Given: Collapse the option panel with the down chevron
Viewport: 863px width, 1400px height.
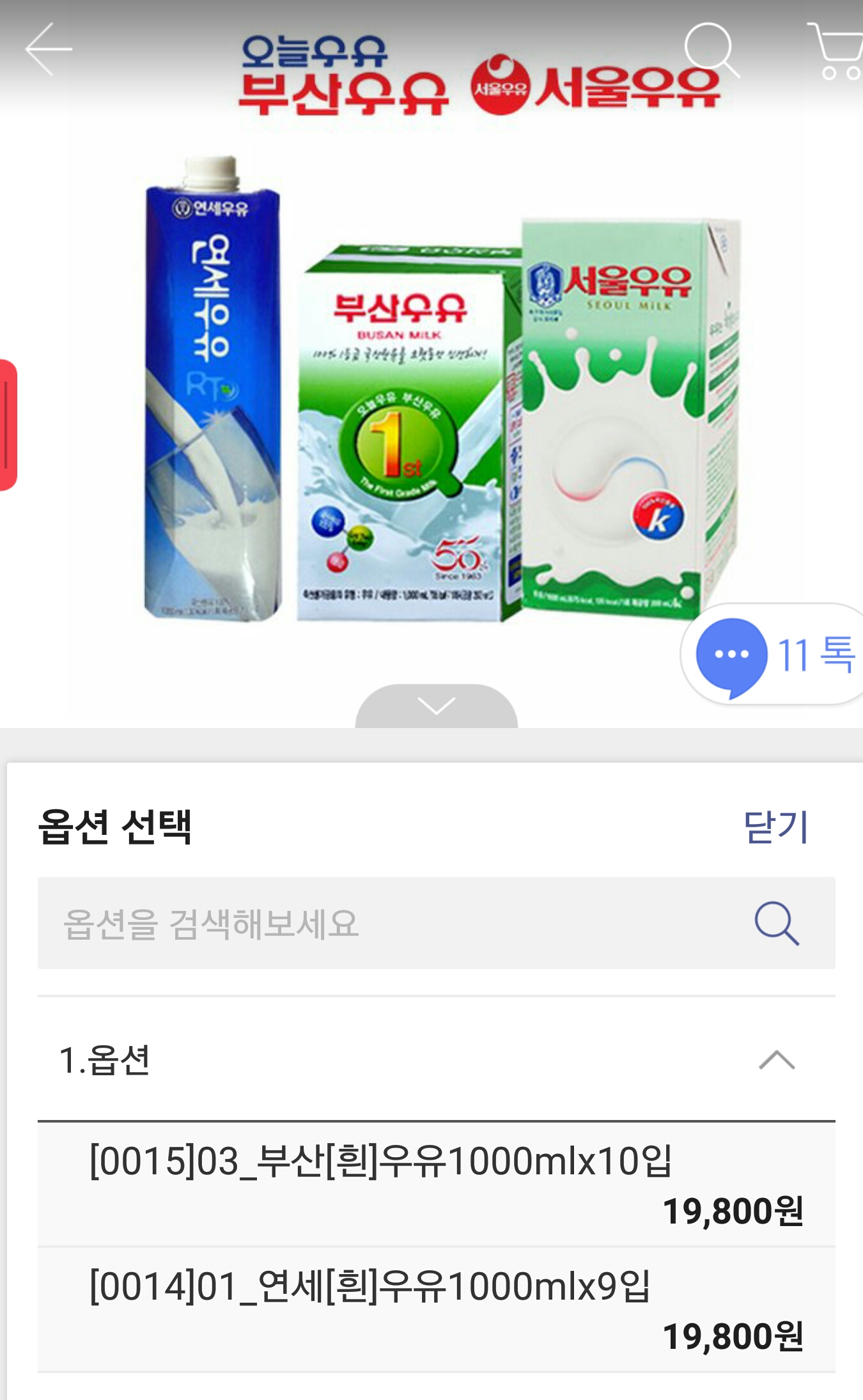Looking at the screenshot, I should 436,706.
